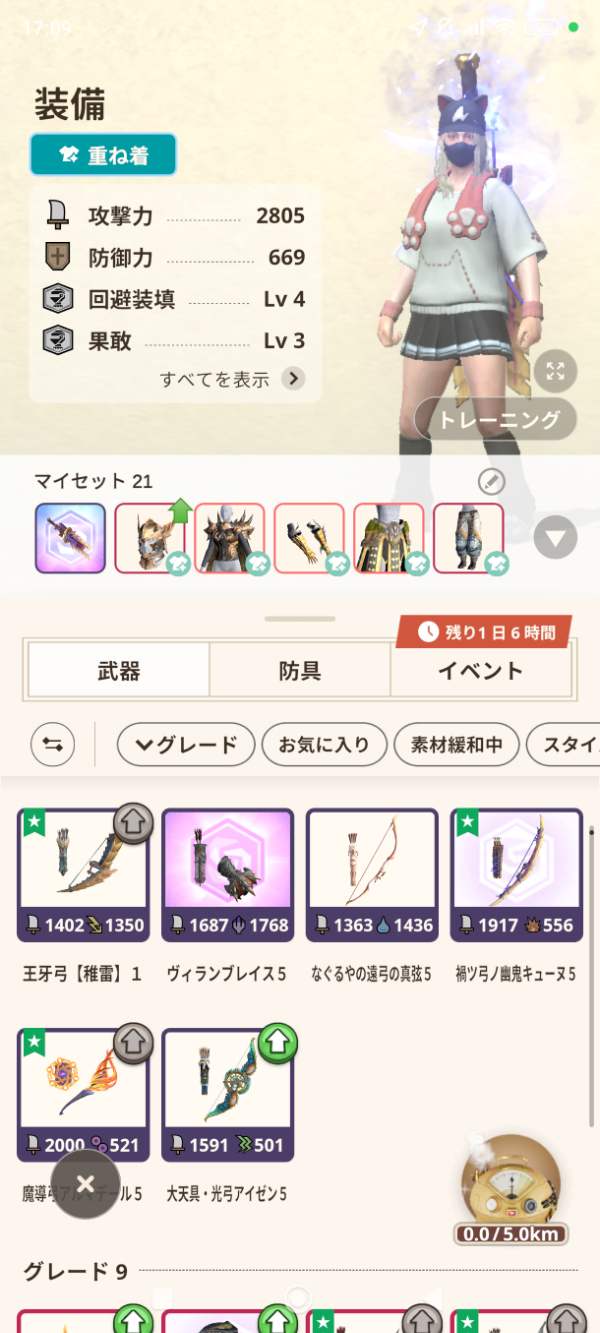Tap the 重ね着 layered armor button
Viewport: 600px width, 1333px height.
click(103, 154)
